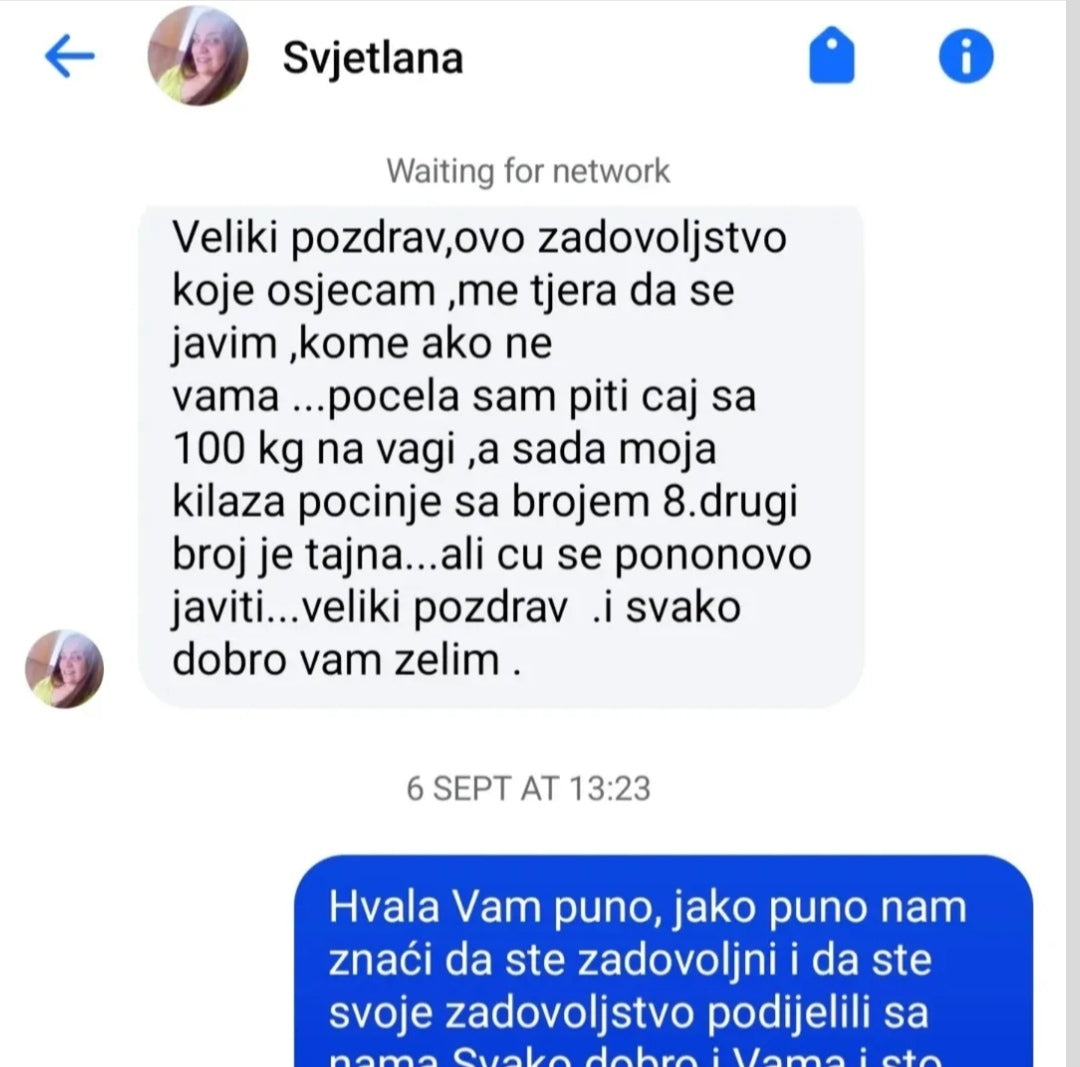Tap Svjetlana's avatar beside her message

point(65,668)
